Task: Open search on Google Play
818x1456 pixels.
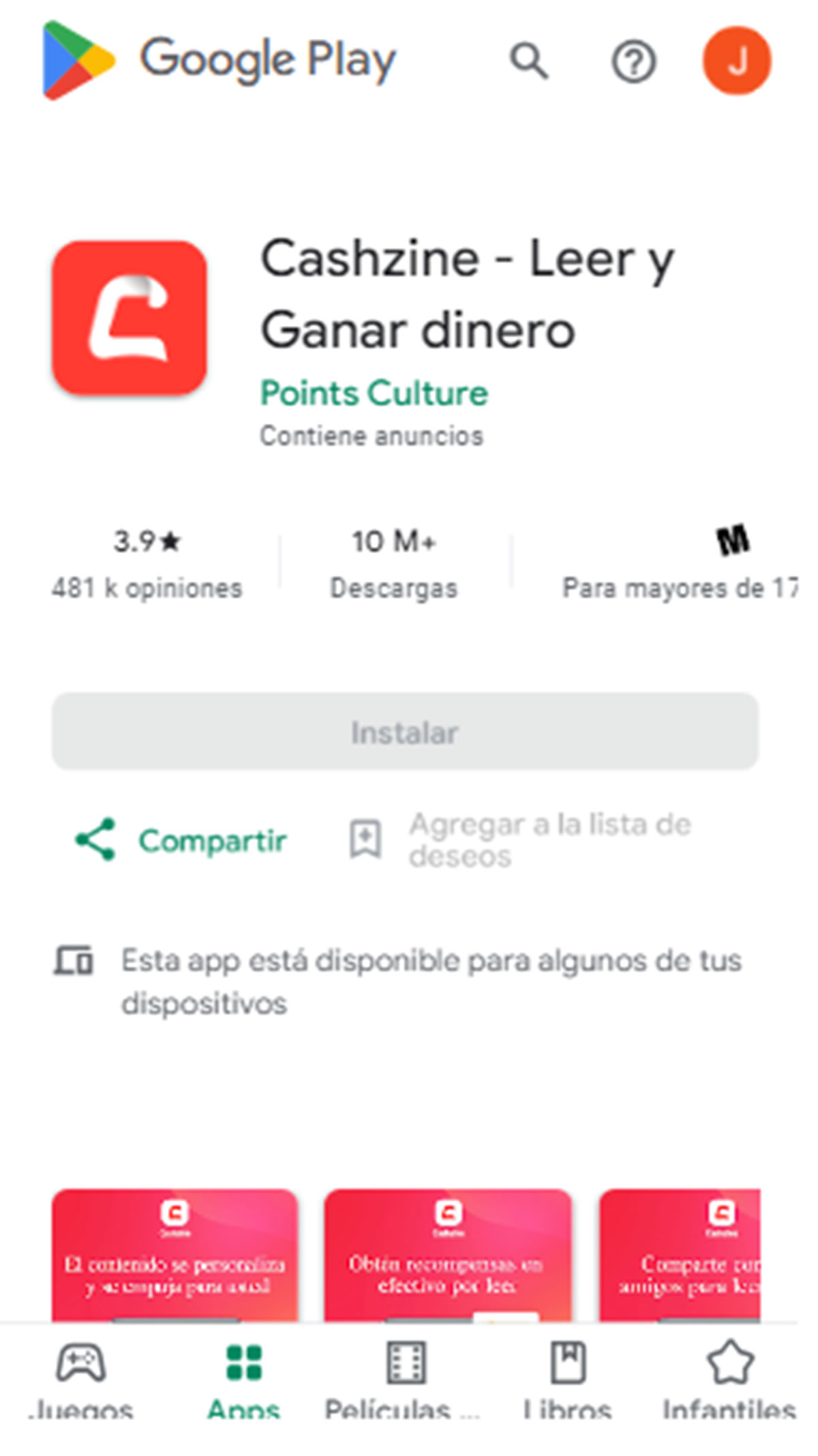Action: pyautogui.click(x=530, y=61)
